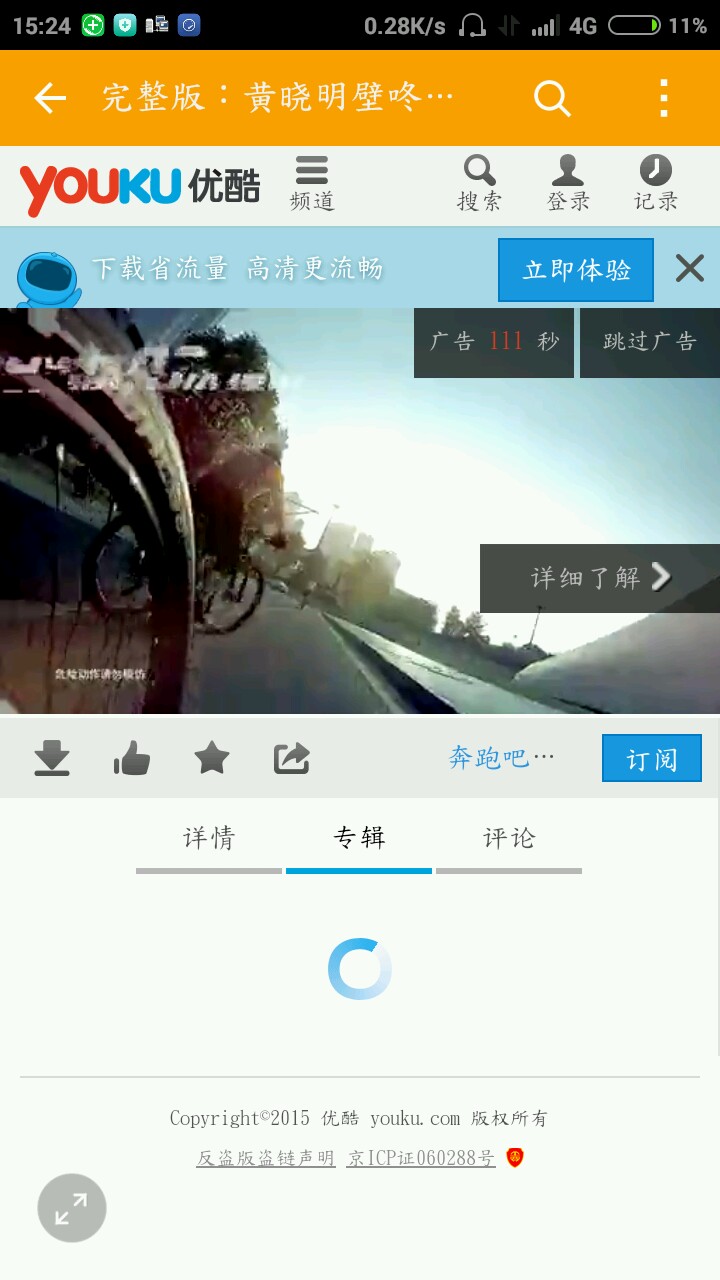The width and height of the screenshot is (720, 1280).
Task: Switch to the 详情 tab
Action: [209, 840]
